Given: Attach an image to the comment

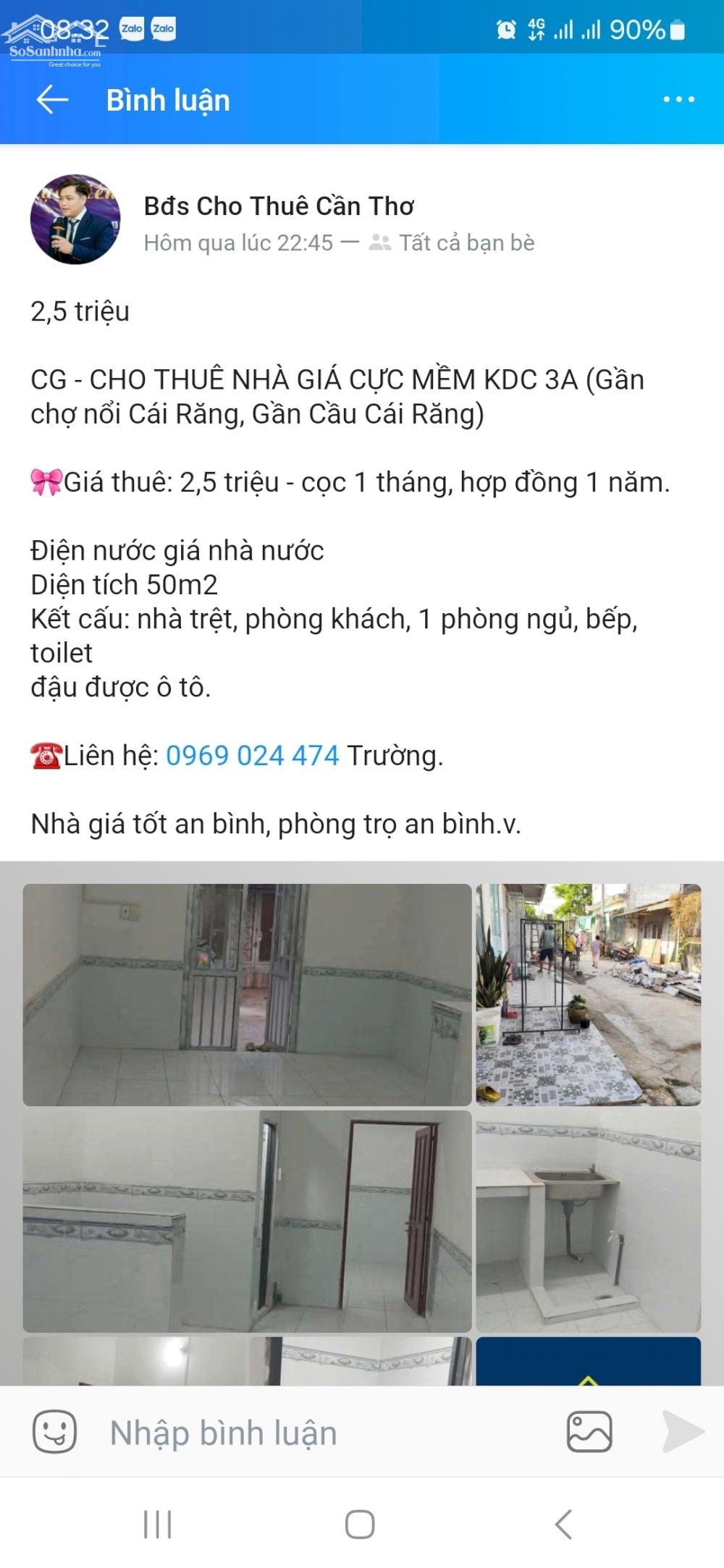Looking at the screenshot, I should [x=589, y=1432].
